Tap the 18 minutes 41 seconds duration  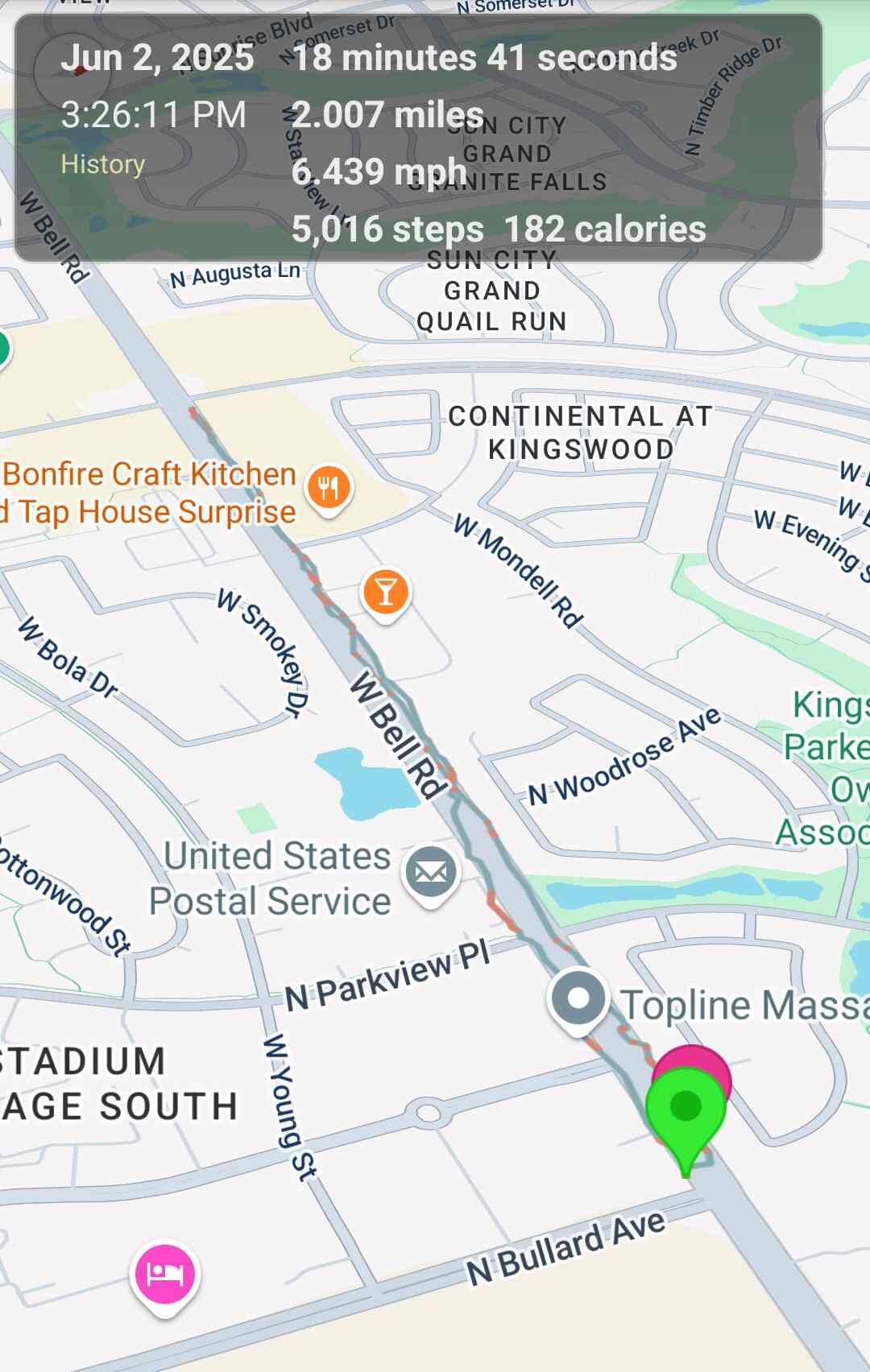coord(485,57)
